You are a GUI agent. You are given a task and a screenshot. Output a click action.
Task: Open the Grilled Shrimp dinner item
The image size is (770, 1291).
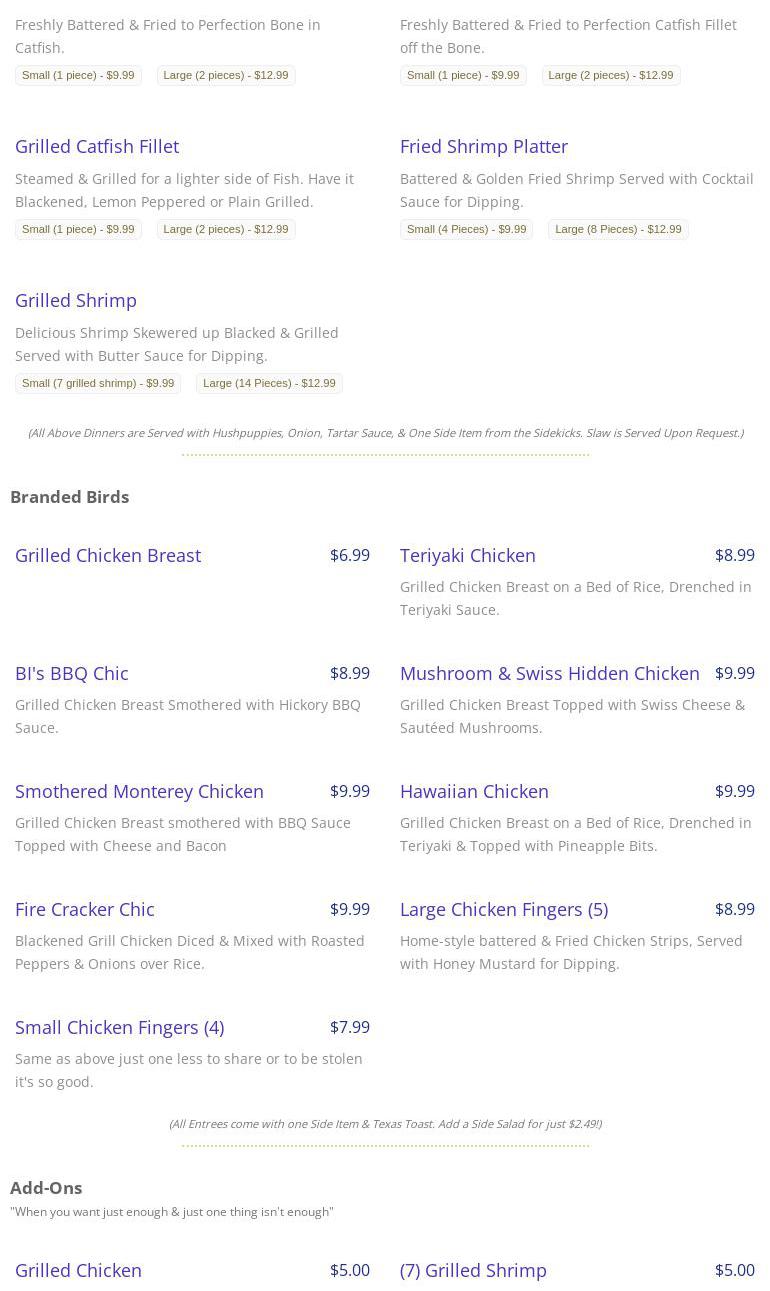[x=76, y=300]
